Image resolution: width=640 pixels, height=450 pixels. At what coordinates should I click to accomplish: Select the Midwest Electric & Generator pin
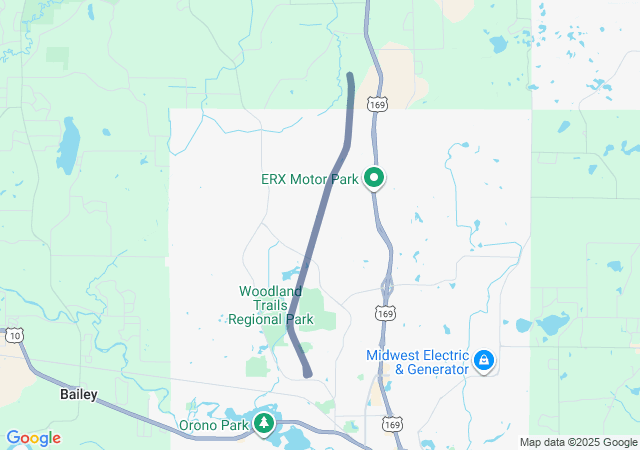tap(483, 360)
